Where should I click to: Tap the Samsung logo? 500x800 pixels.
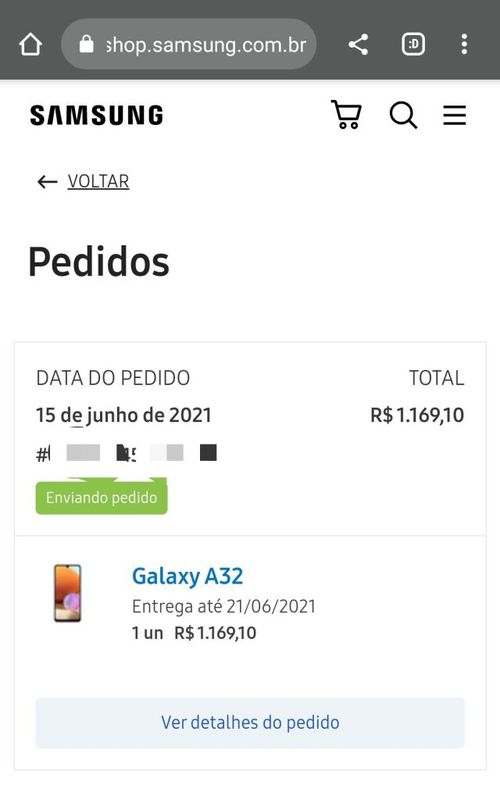(96, 115)
